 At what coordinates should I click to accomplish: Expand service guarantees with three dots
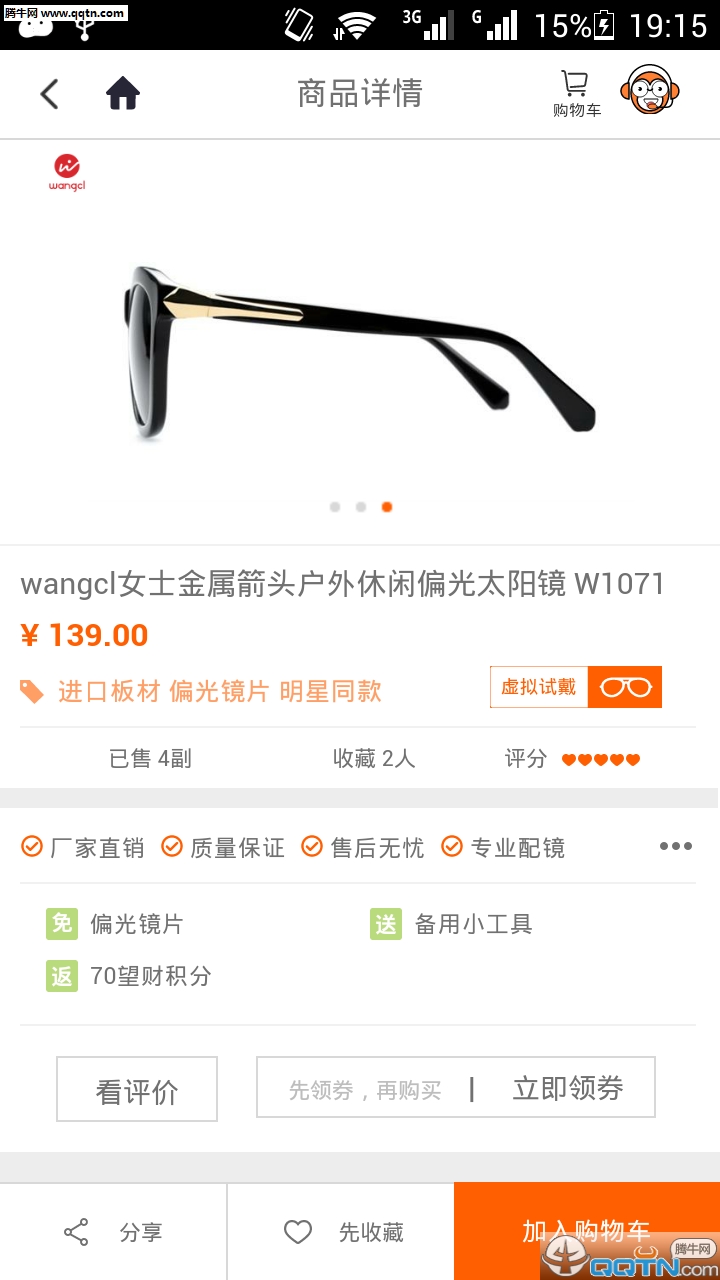pos(675,847)
